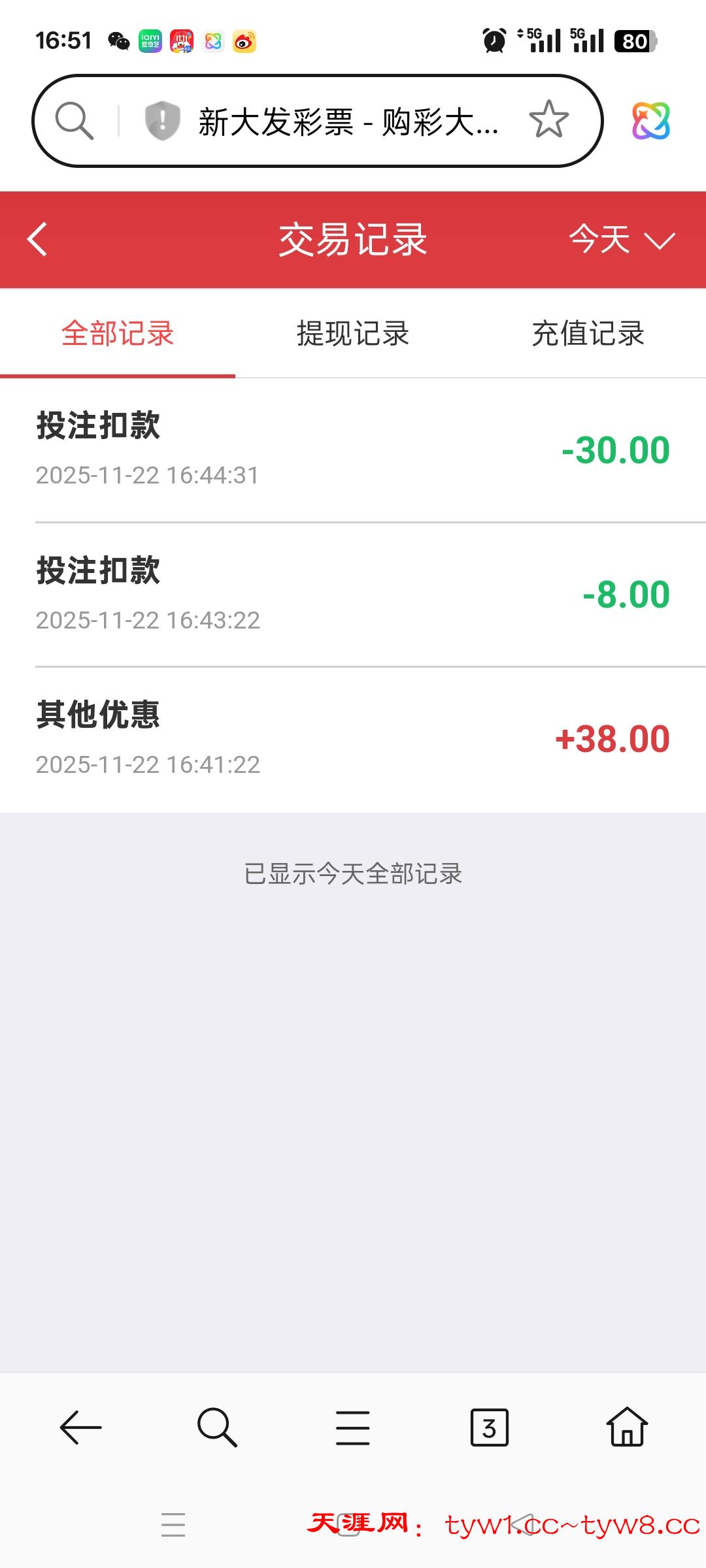Open browser search from the bottom toolbar

217,1428
